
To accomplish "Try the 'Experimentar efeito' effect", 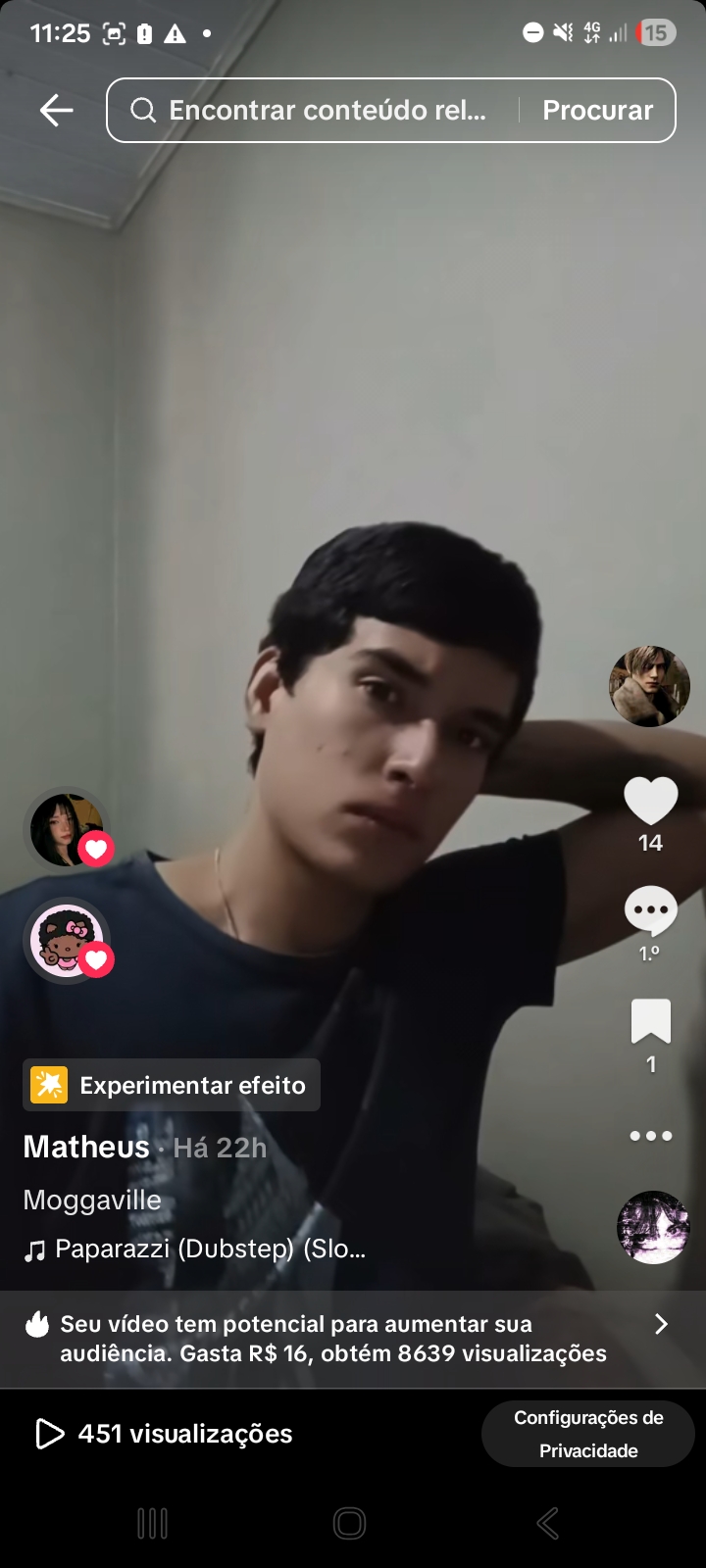I will pos(172,1085).
